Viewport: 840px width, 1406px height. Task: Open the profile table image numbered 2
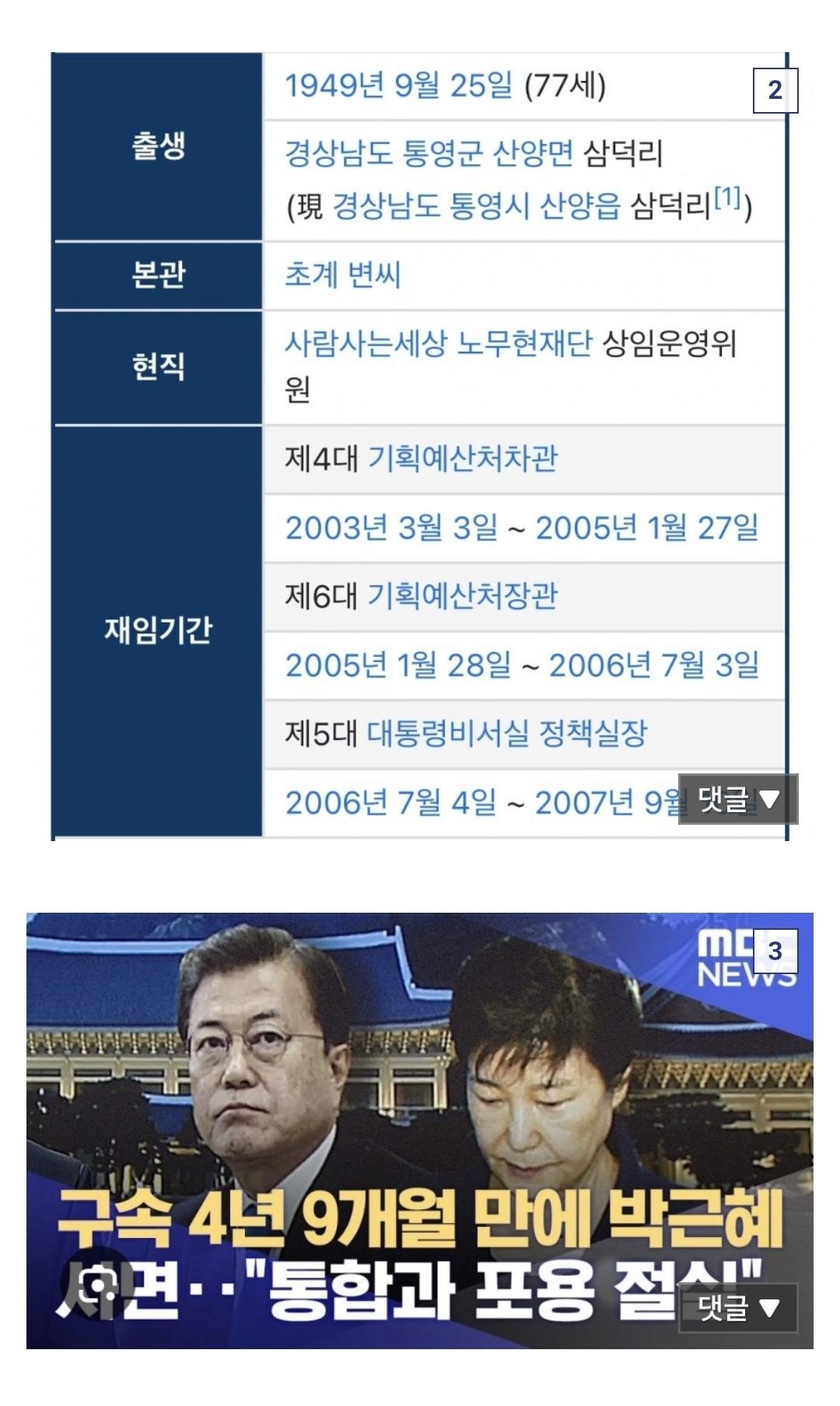pyautogui.click(x=419, y=447)
